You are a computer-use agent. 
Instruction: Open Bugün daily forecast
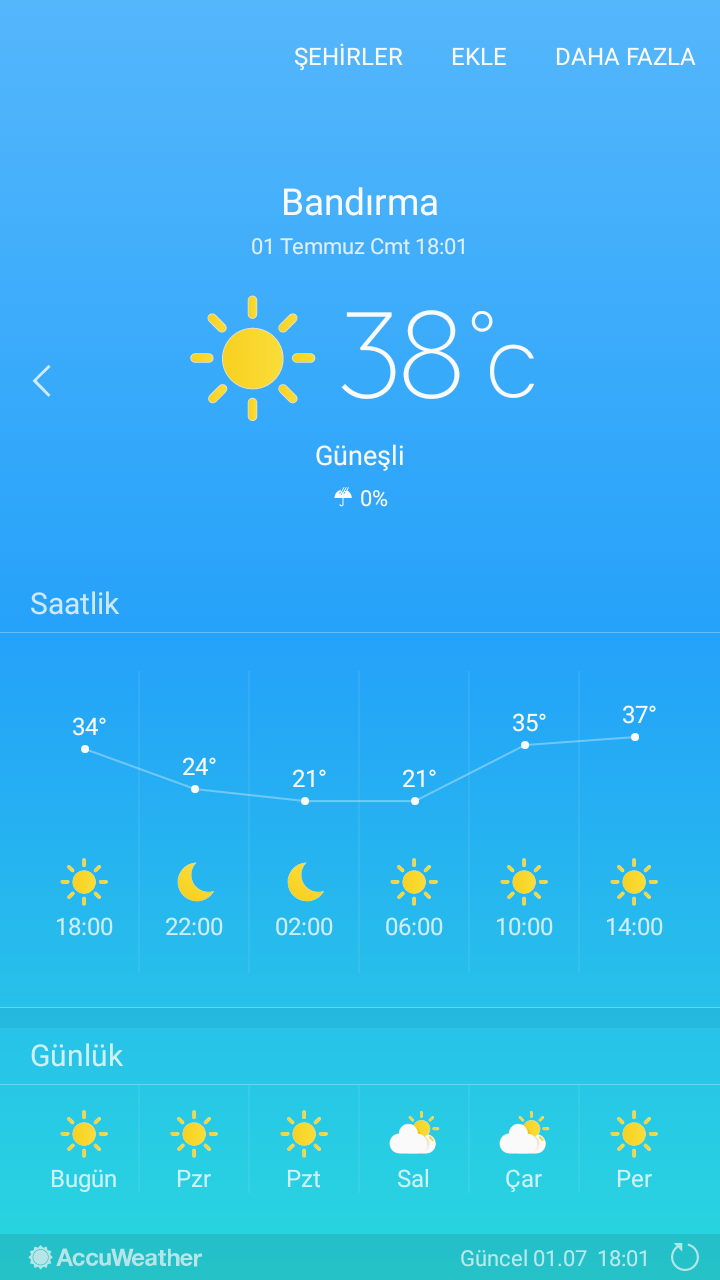[84, 1152]
